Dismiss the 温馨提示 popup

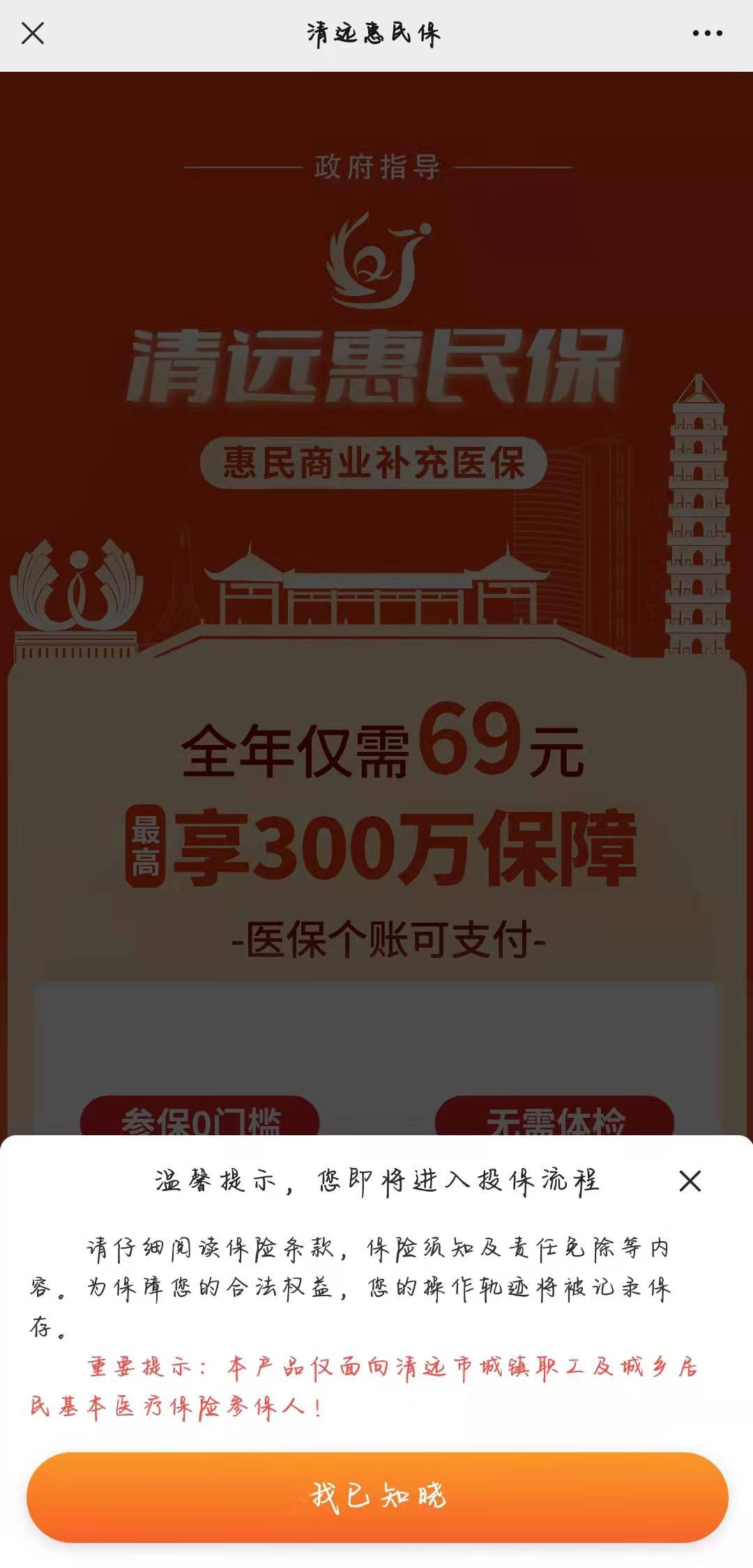click(690, 1181)
